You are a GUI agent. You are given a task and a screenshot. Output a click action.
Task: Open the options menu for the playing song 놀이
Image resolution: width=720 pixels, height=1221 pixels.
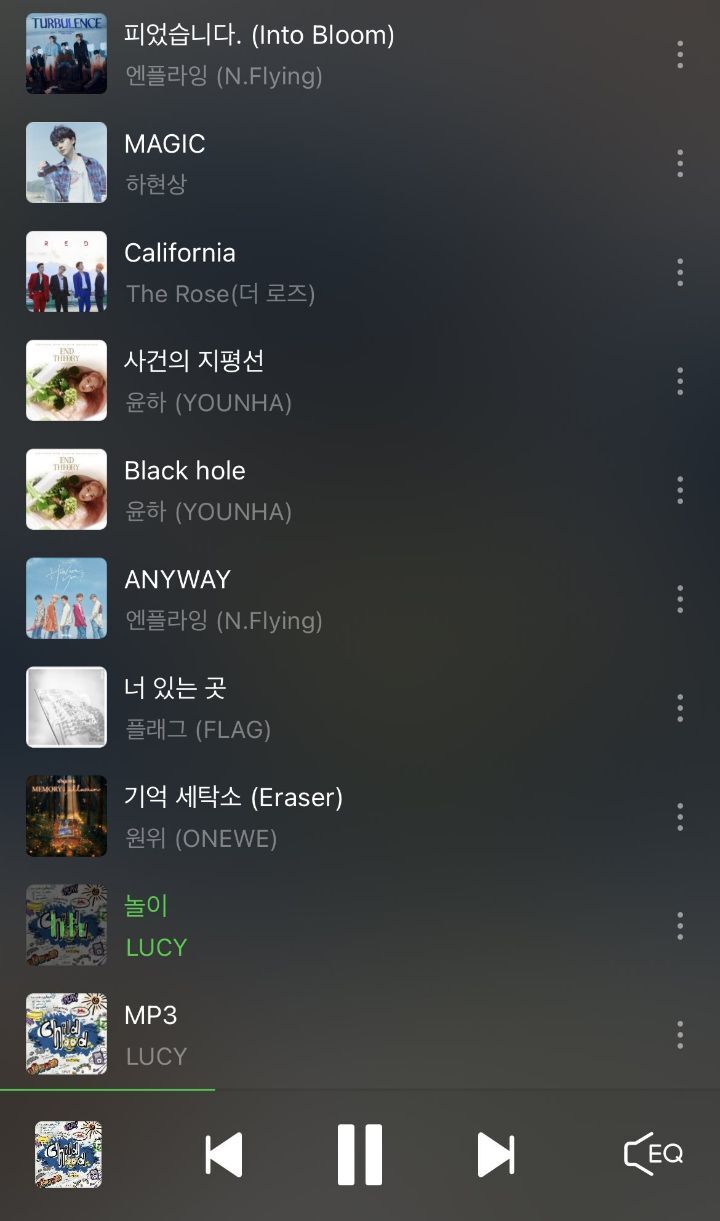(681, 925)
